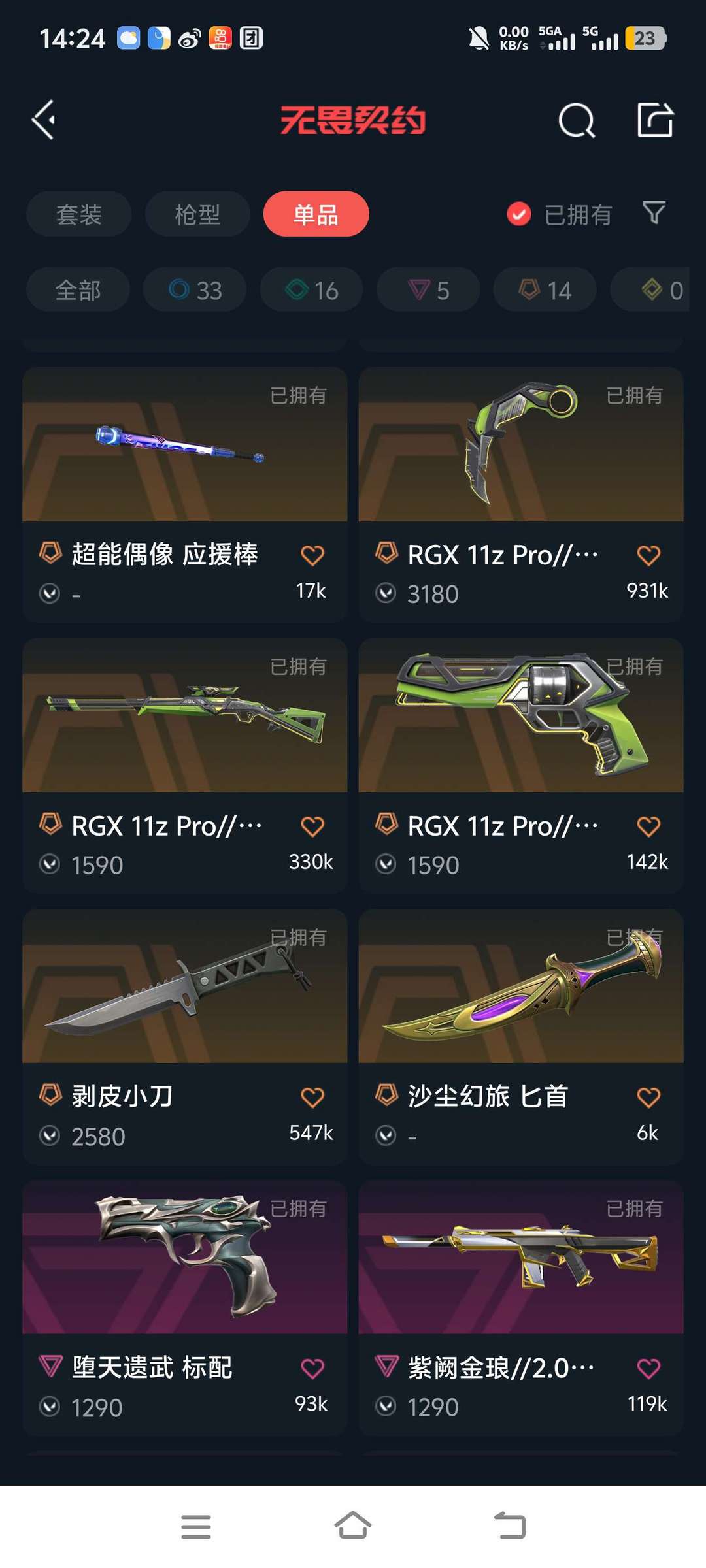Like the RGX 11z Pro item priced 3180
The image size is (706, 1568).
pos(648,555)
